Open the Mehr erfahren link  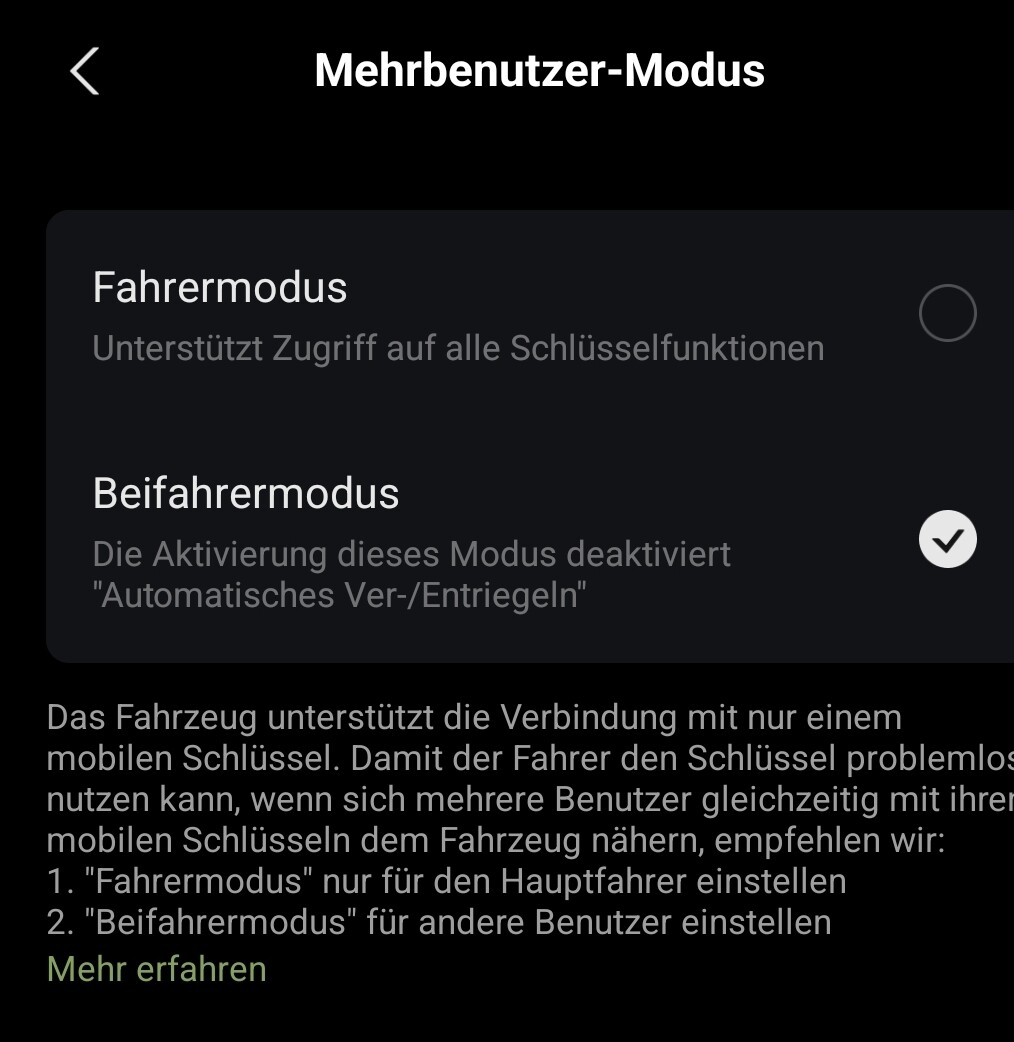[x=157, y=969]
